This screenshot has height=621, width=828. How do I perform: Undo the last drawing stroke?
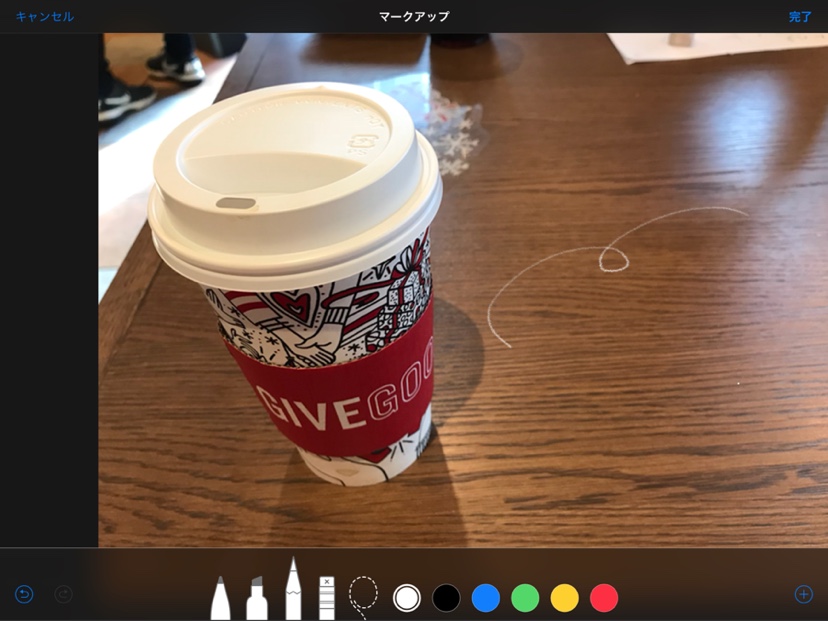[24, 594]
